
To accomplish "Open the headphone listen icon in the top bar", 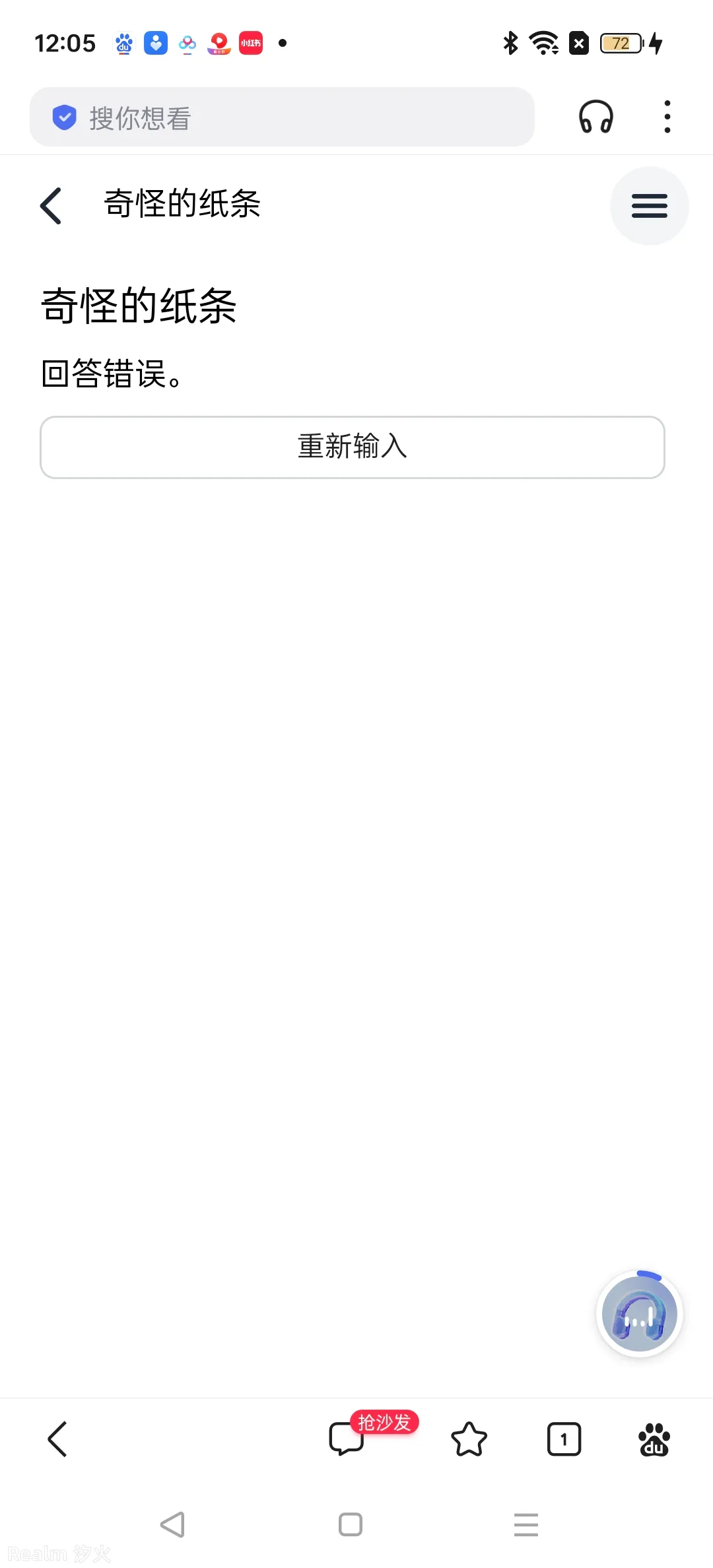I will click(595, 117).
